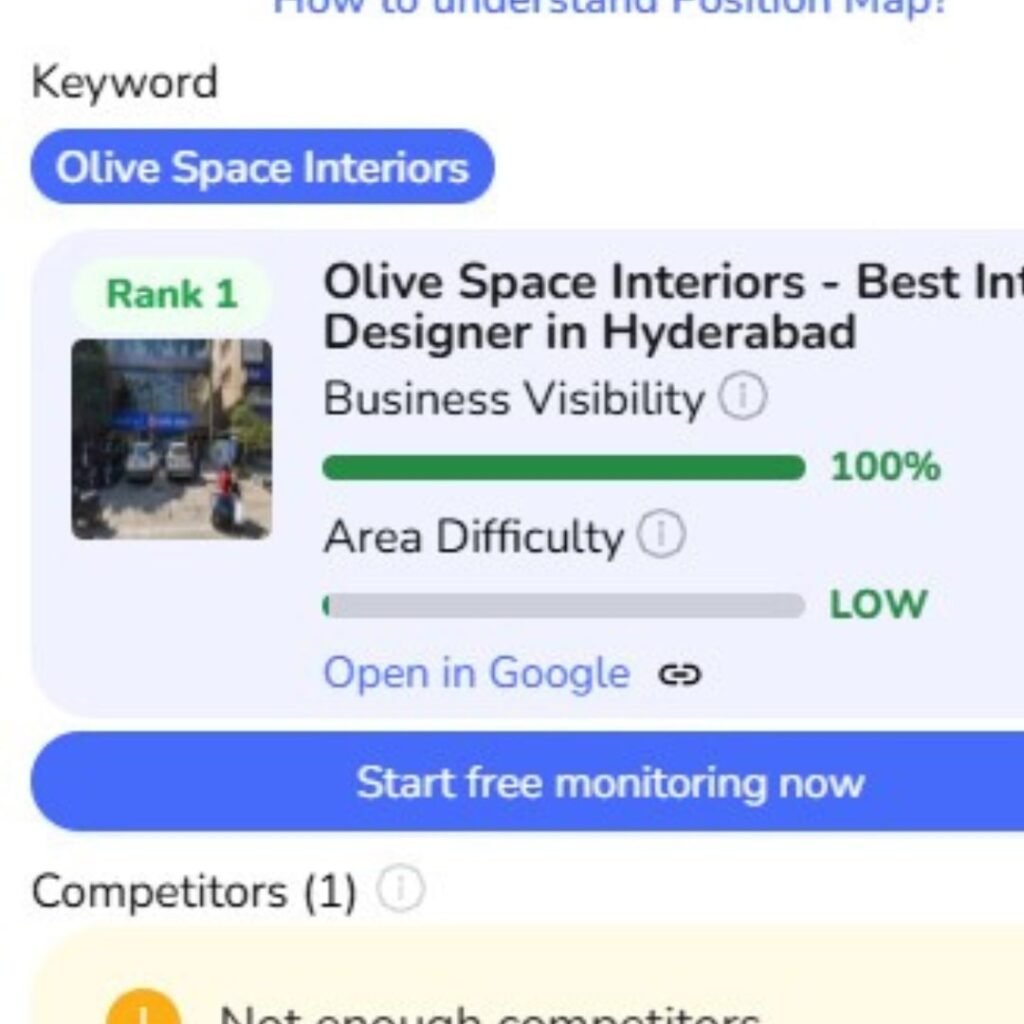This screenshot has height=1024, width=1024.
Task: Open the Business Visibility info icon
Action: pos(743,398)
